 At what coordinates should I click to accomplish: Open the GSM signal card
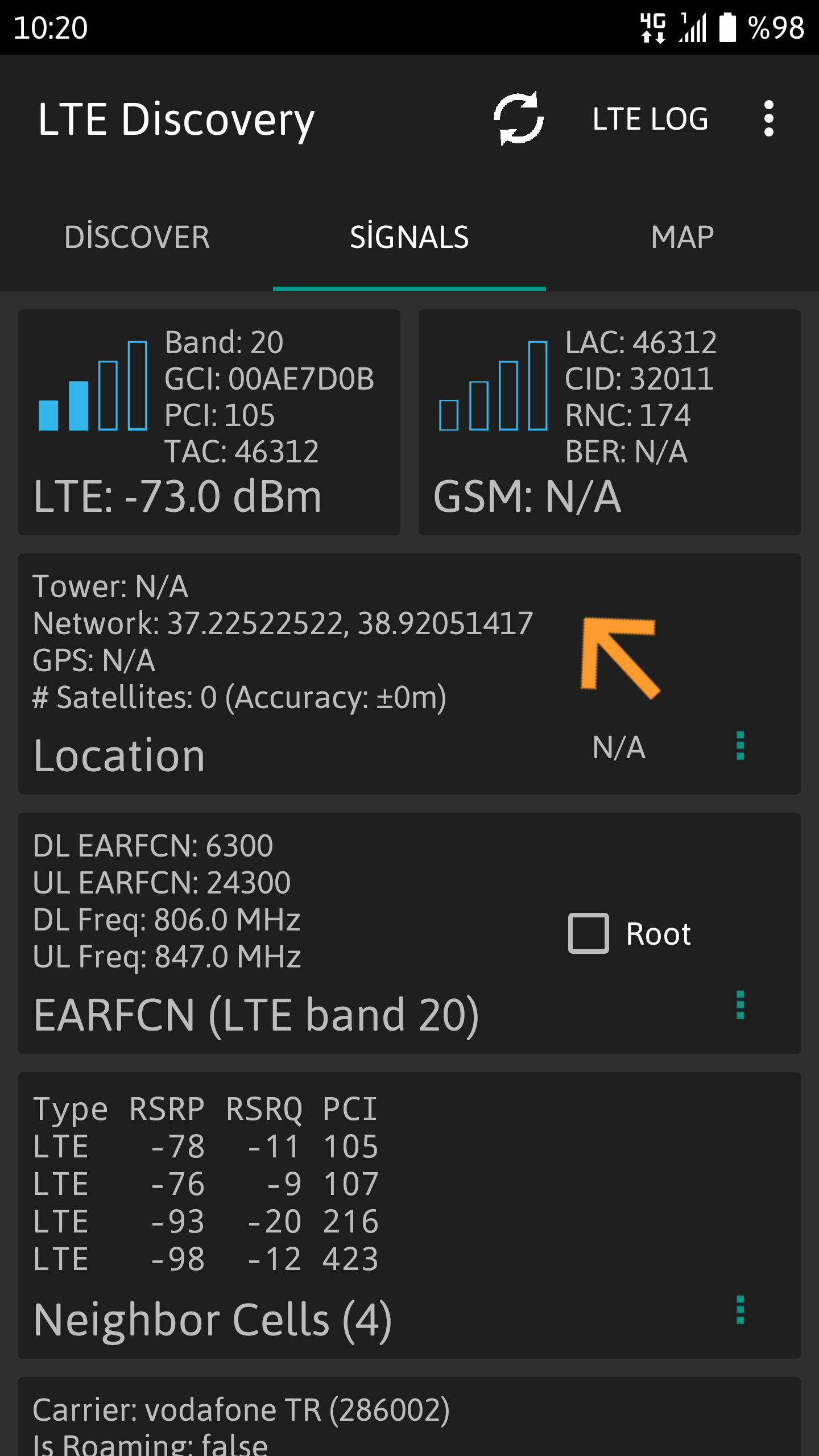610,422
